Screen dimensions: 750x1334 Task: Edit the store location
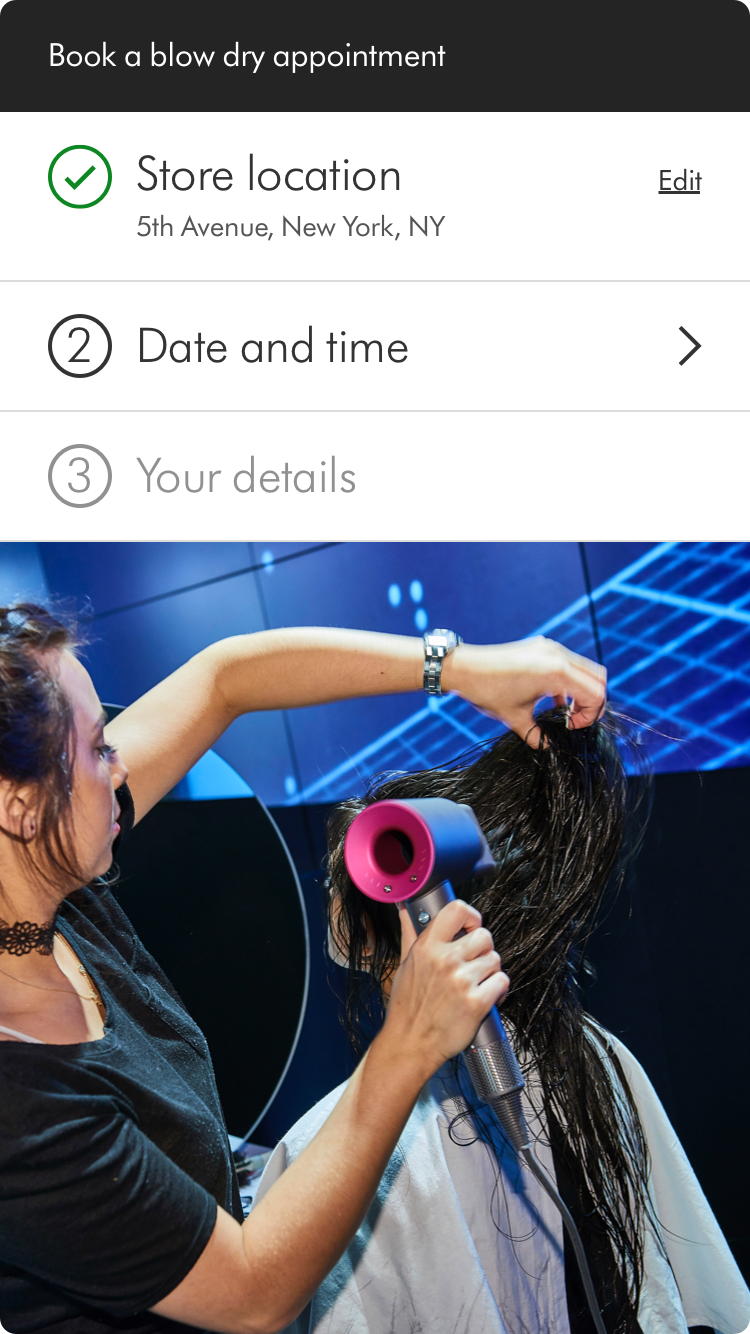679,181
